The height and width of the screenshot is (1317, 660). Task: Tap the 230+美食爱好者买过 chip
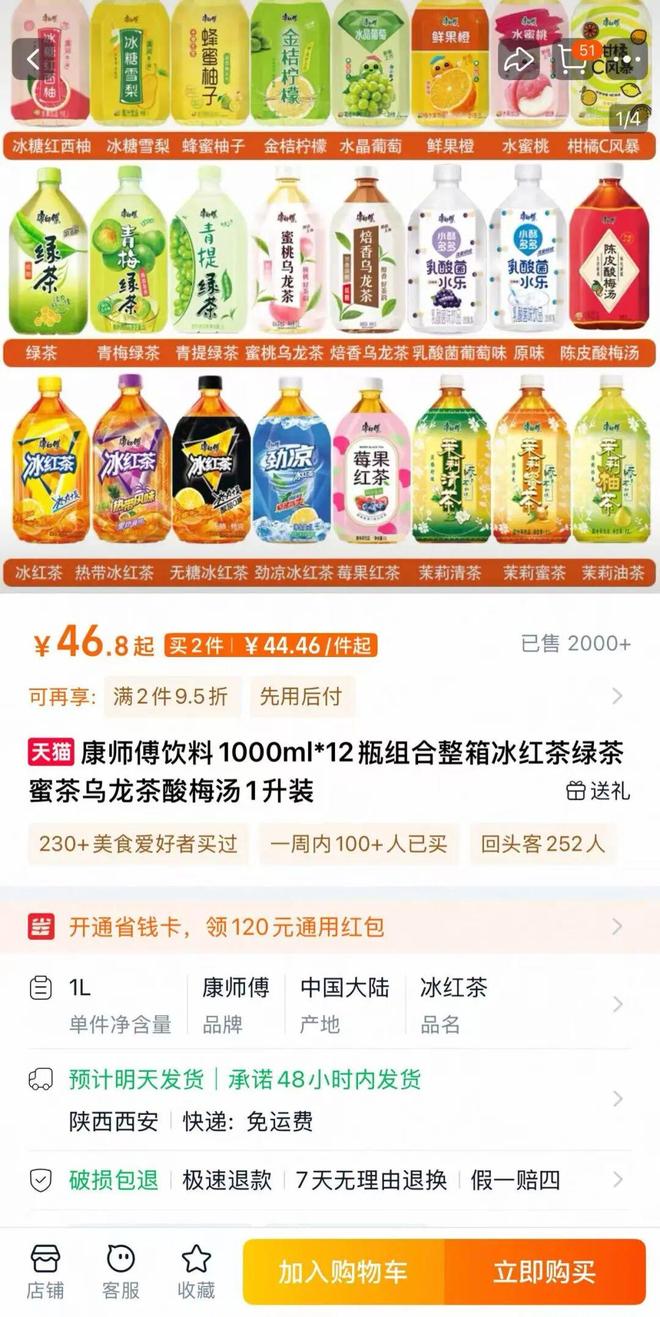click(x=138, y=844)
